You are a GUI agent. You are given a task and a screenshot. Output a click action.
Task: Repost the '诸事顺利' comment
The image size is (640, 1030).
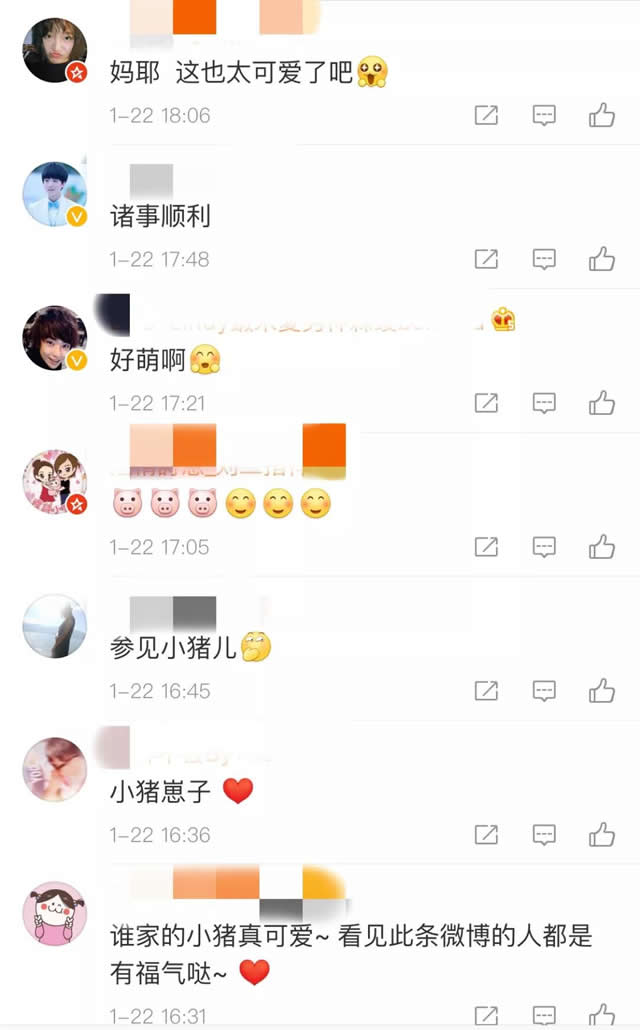486,259
